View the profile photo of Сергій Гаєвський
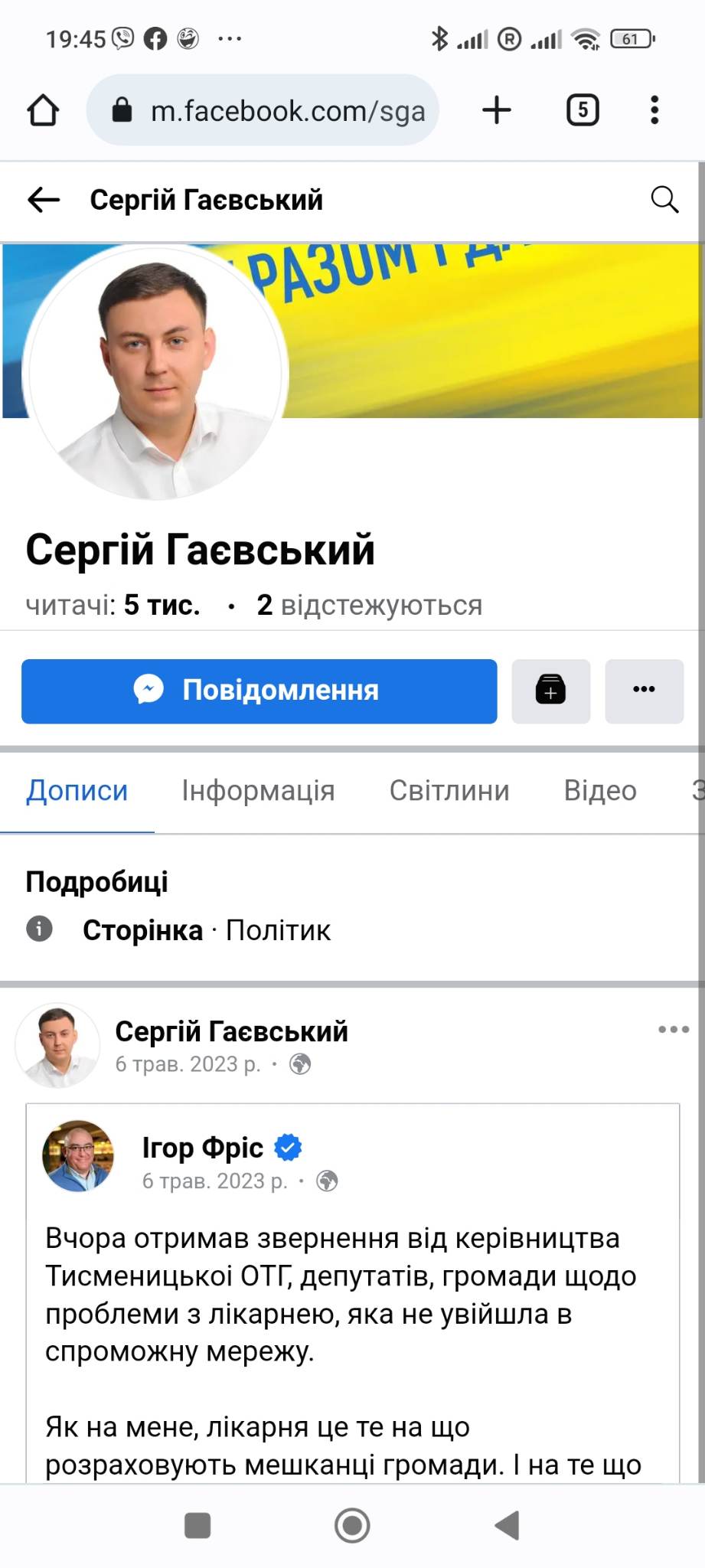The width and height of the screenshot is (705, 1568). (x=156, y=373)
